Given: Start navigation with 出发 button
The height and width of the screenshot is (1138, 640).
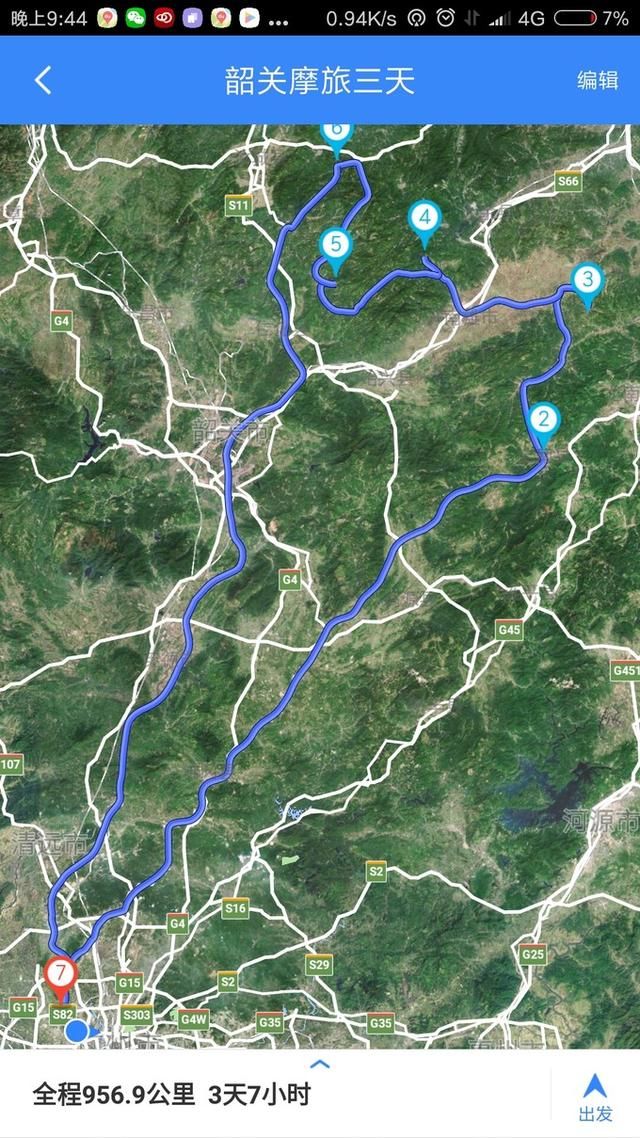Looking at the screenshot, I should coord(595,1095).
